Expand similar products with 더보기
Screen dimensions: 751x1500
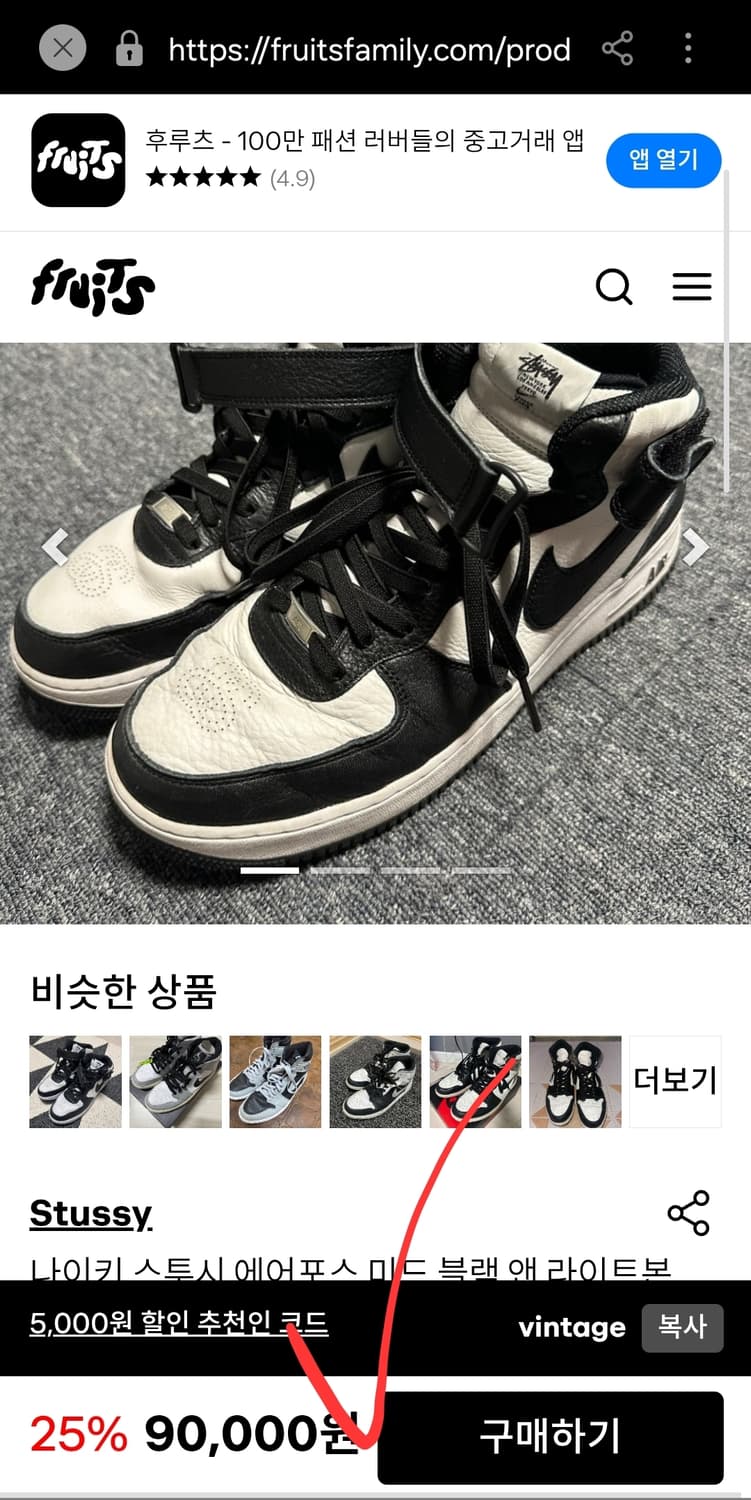pyautogui.click(x=675, y=1081)
